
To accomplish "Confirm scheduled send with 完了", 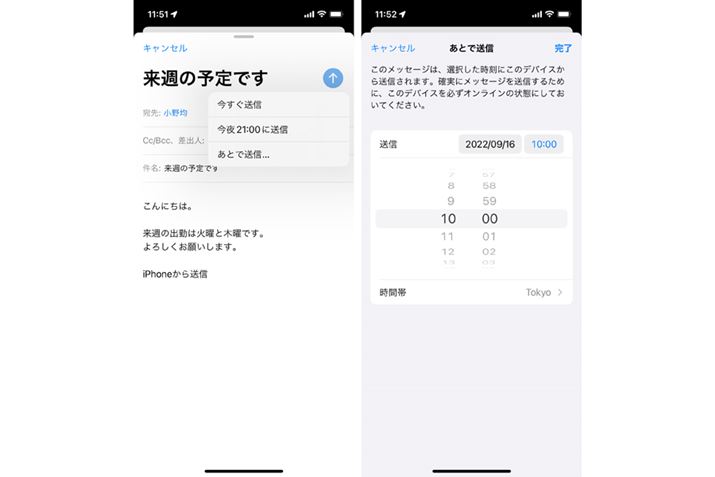I will click(563, 48).
